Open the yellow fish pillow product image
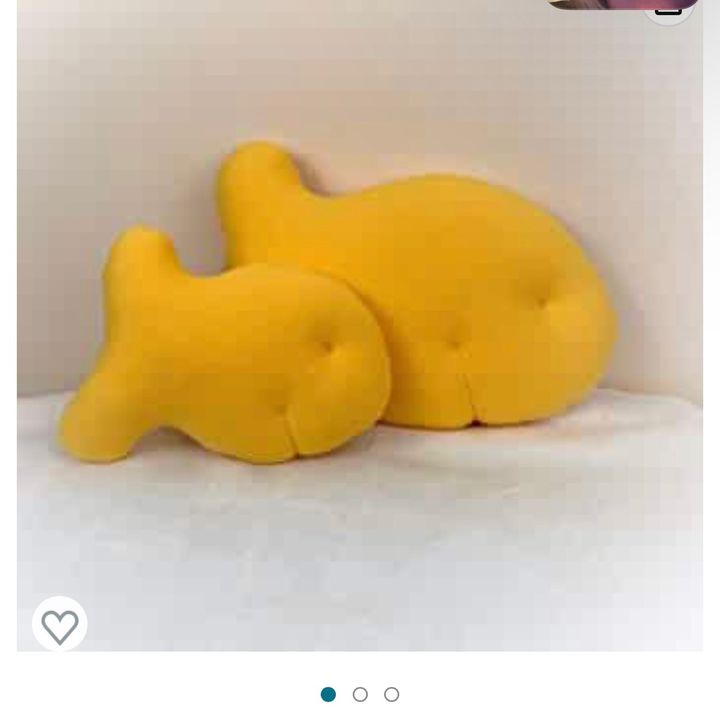Screen dimensions: 720x720 click(360, 320)
